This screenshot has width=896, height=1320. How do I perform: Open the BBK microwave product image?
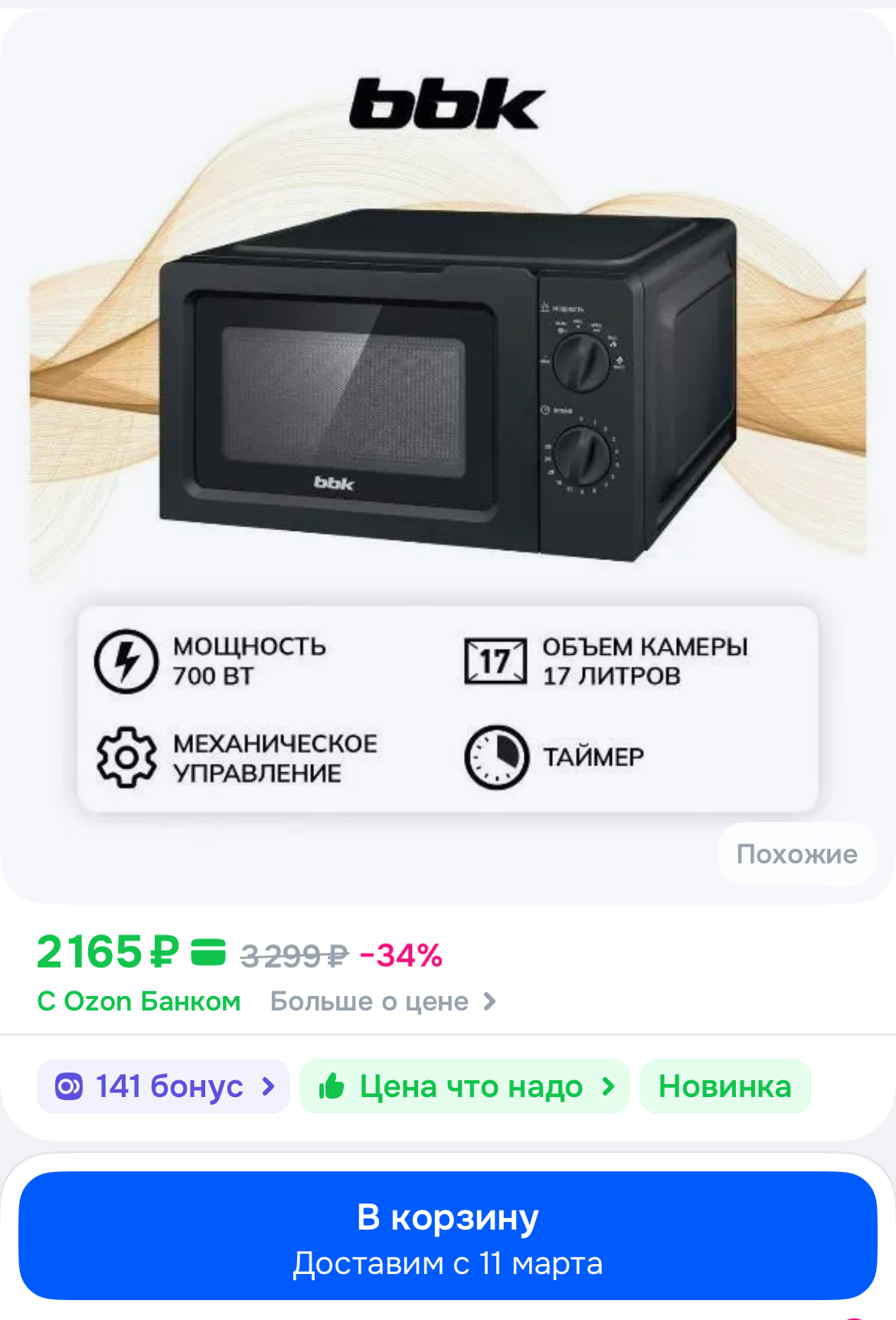[448, 383]
